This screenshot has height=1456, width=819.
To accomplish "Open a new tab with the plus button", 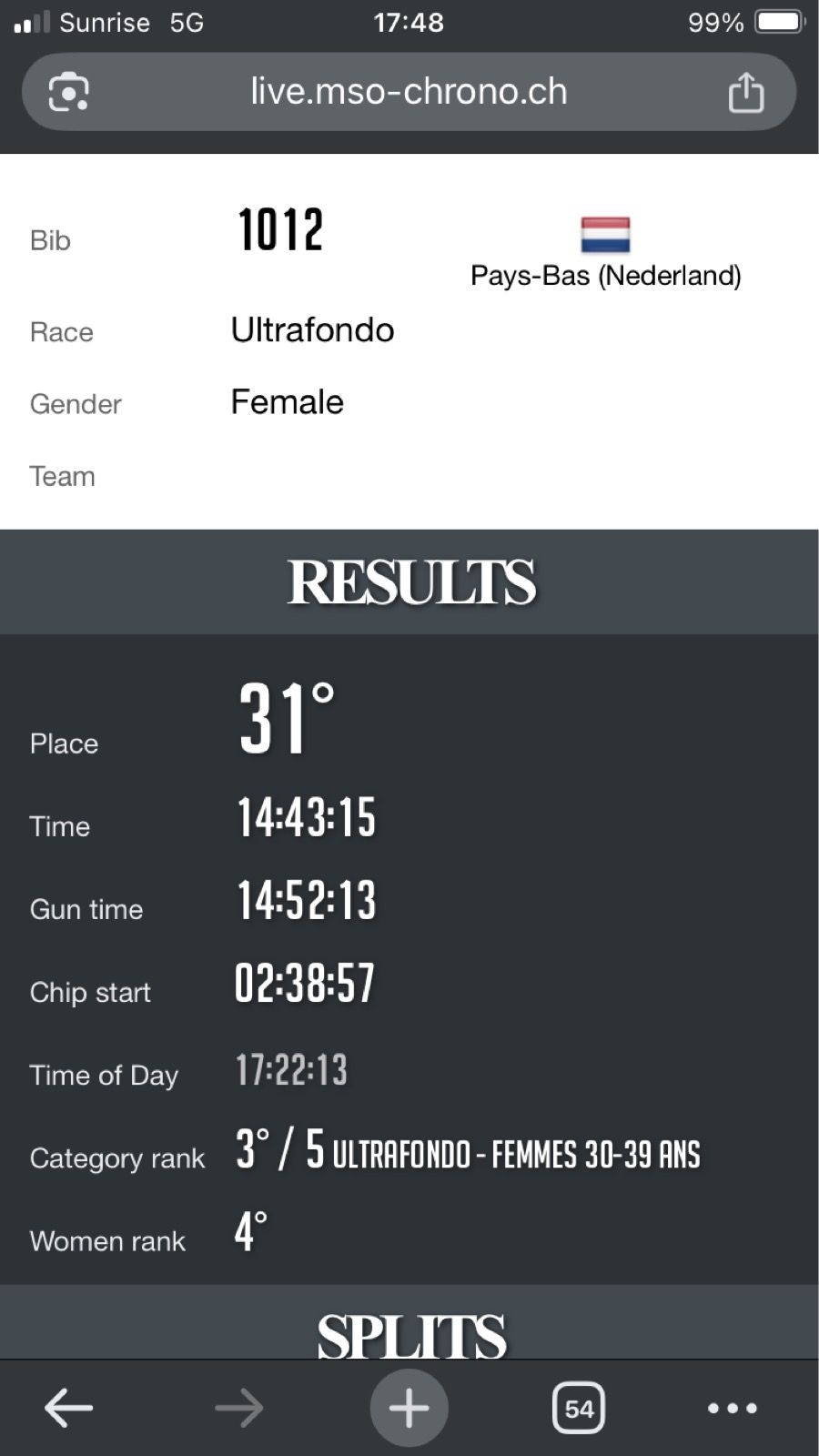I will 409,1408.
